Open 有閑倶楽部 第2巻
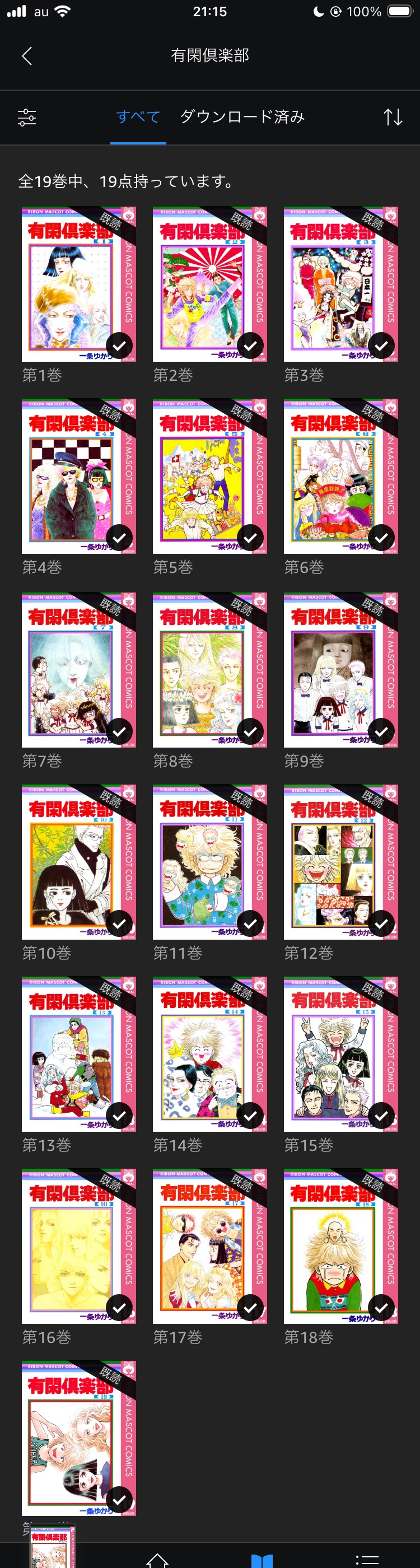 click(209, 284)
